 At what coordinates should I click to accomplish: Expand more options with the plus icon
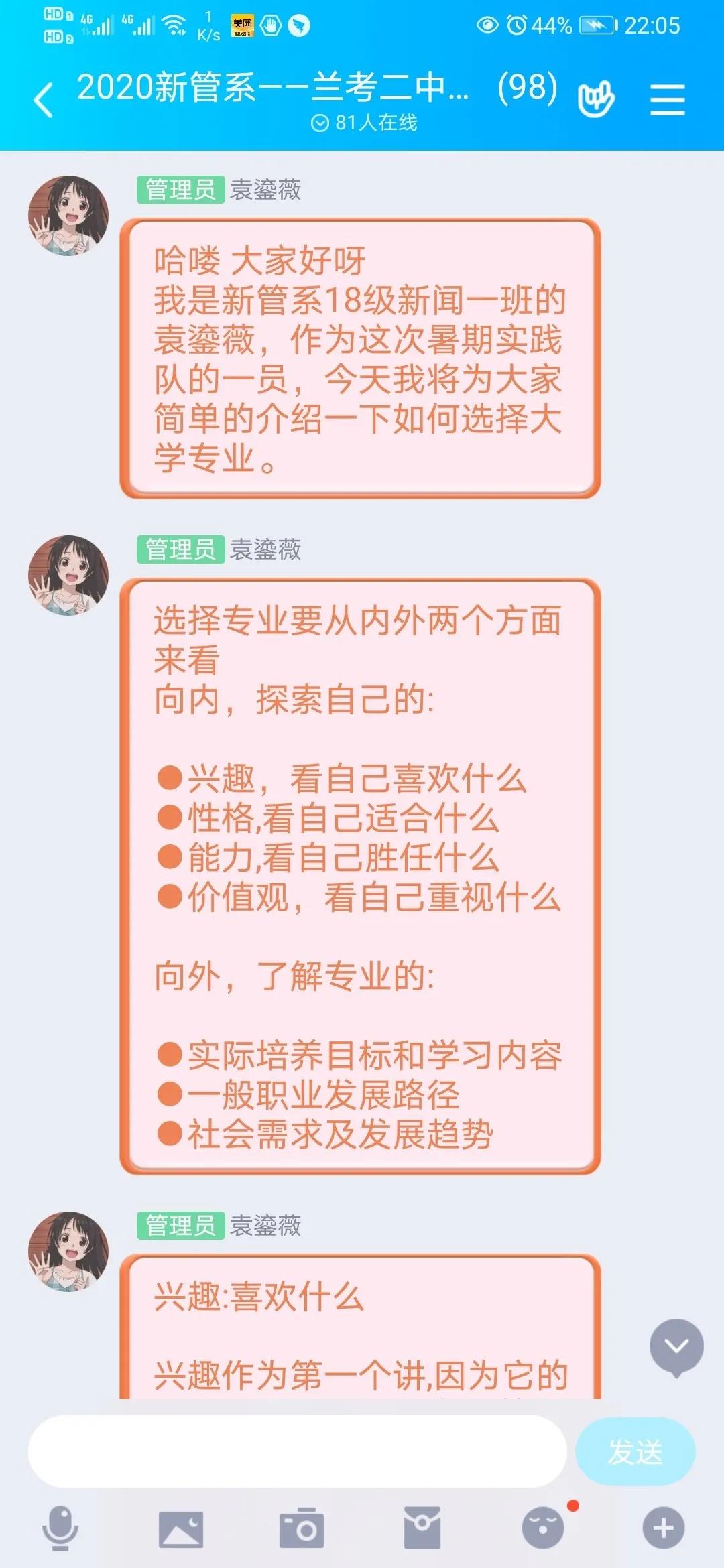[x=664, y=1528]
